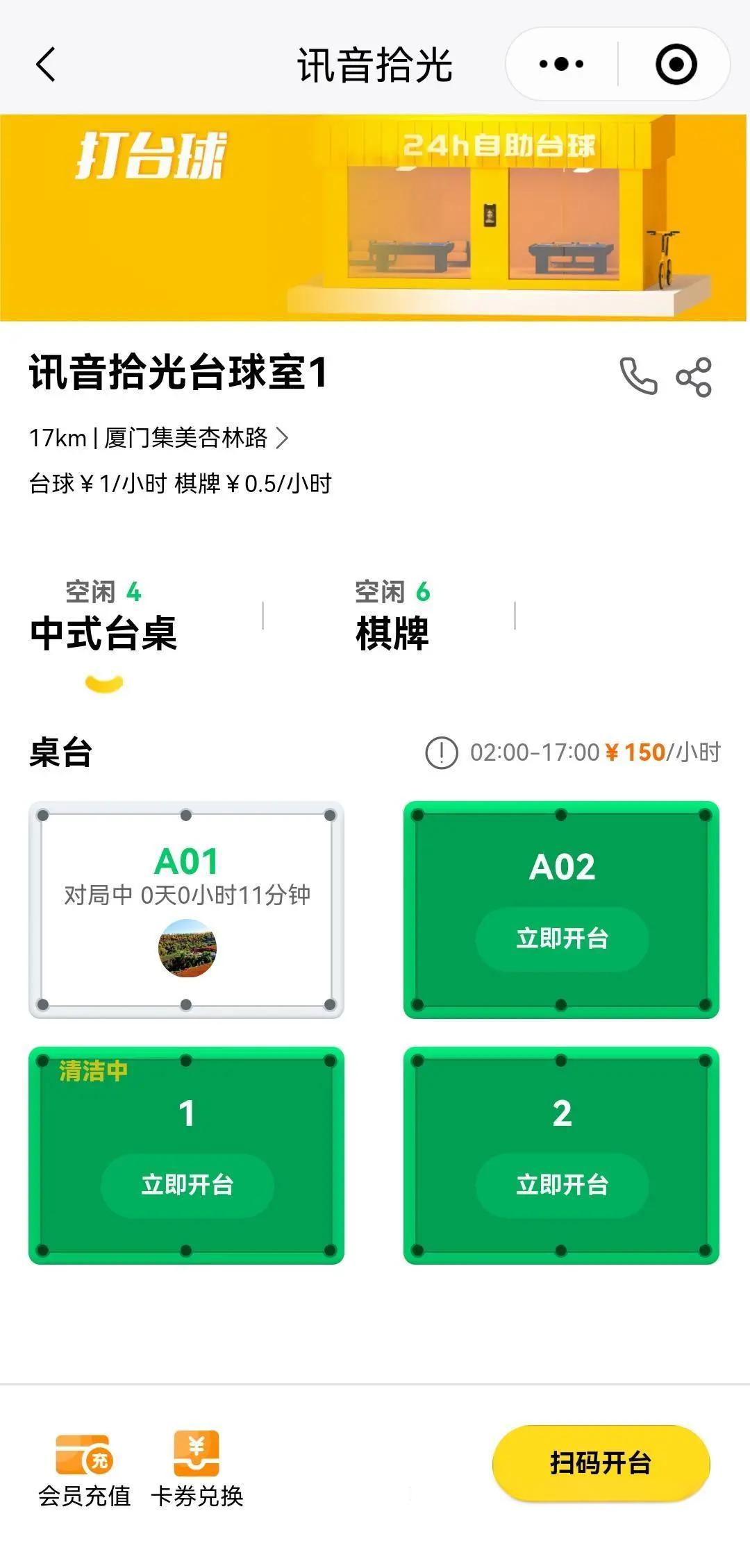View pricing info icon next to 02:00-17:00
The image size is (750, 1568).
pos(441,752)
